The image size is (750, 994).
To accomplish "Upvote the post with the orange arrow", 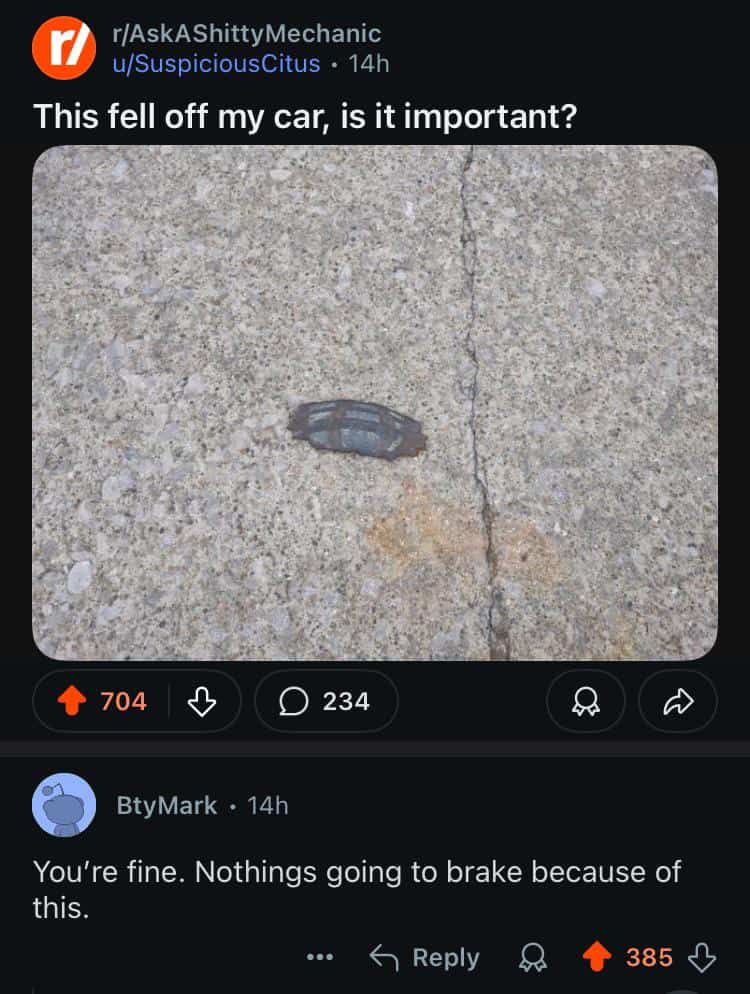I will click(72, 701).
